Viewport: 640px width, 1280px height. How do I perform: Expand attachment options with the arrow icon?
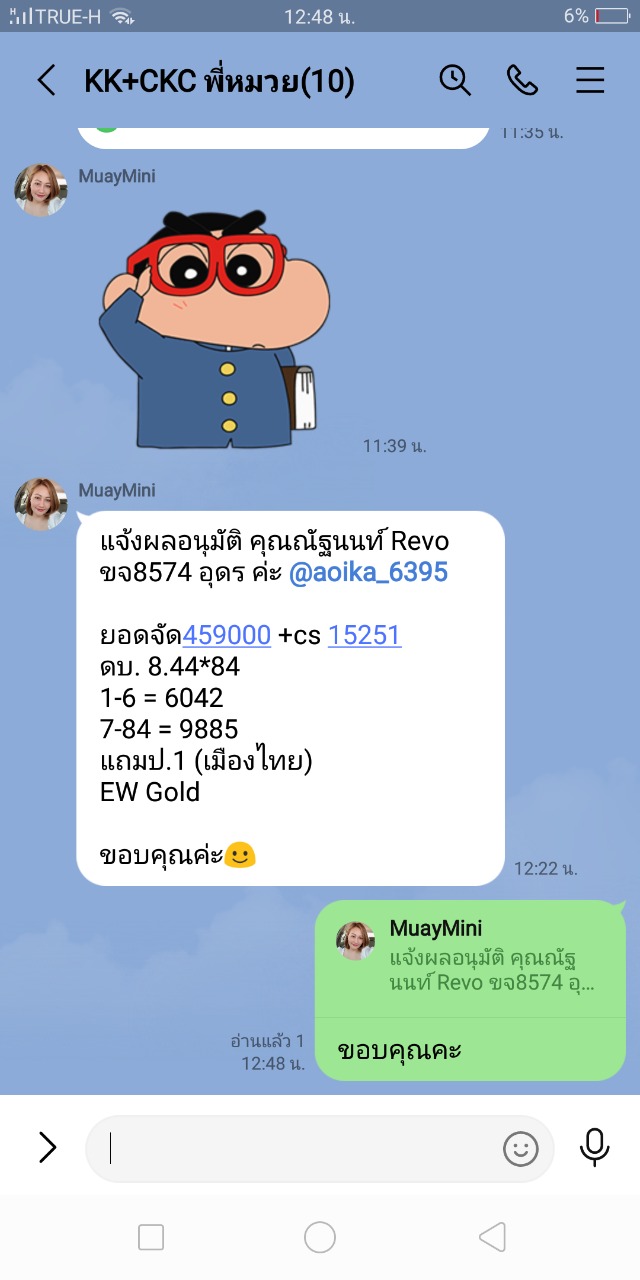point(47,1147)
